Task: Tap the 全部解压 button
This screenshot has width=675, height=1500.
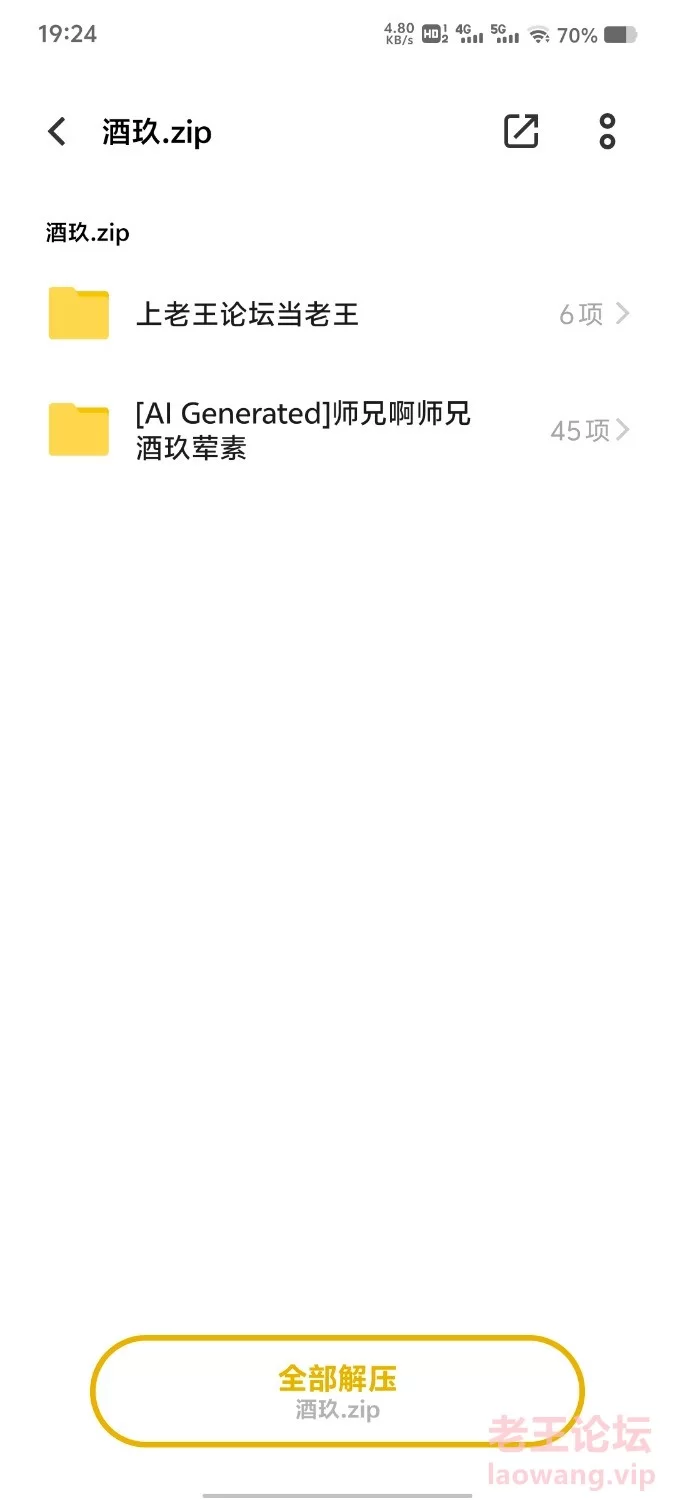Action: (337, 1391)
